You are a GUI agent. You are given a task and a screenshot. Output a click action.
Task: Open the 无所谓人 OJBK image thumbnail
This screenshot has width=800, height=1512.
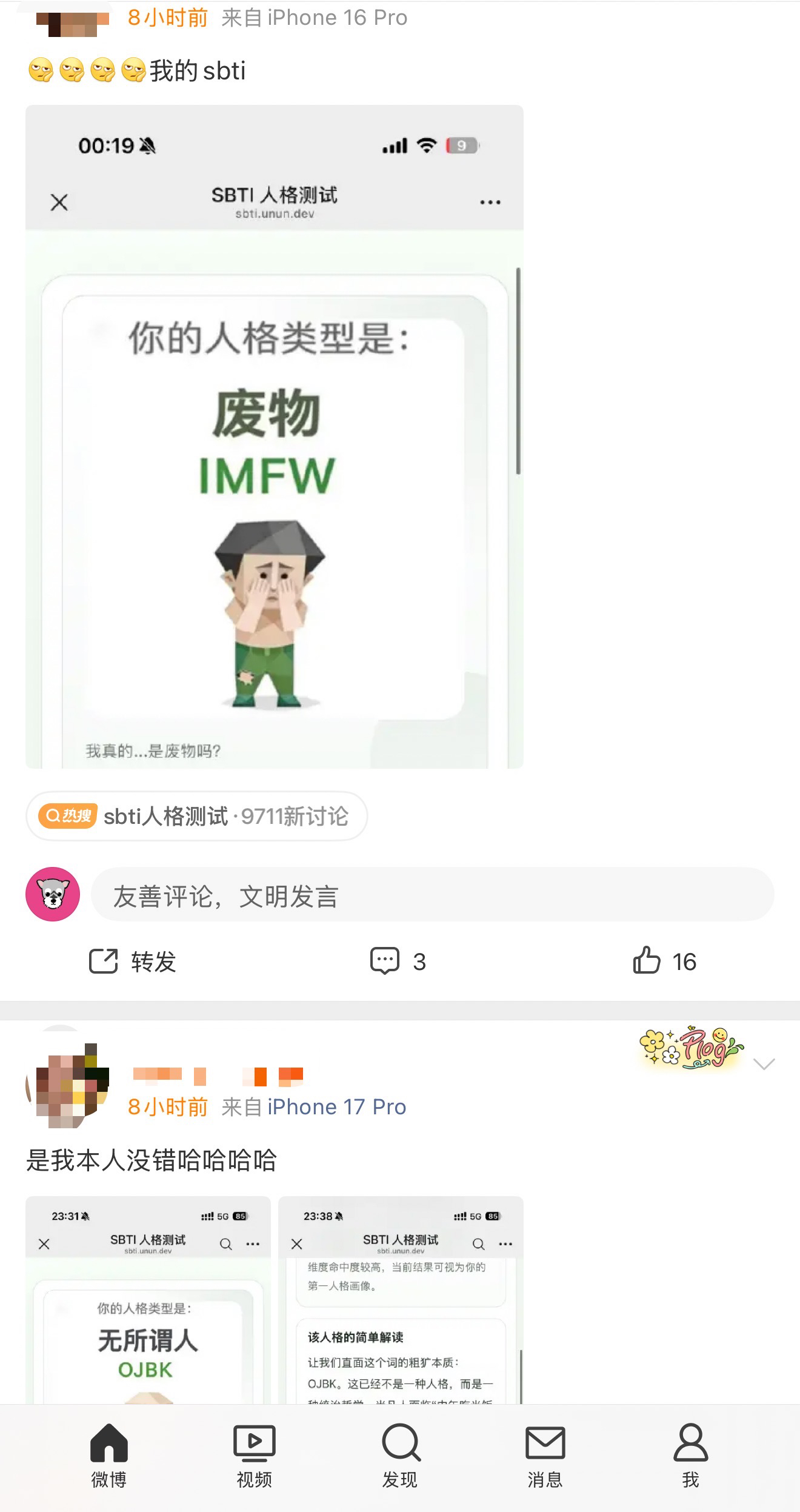click(148, 1300)
